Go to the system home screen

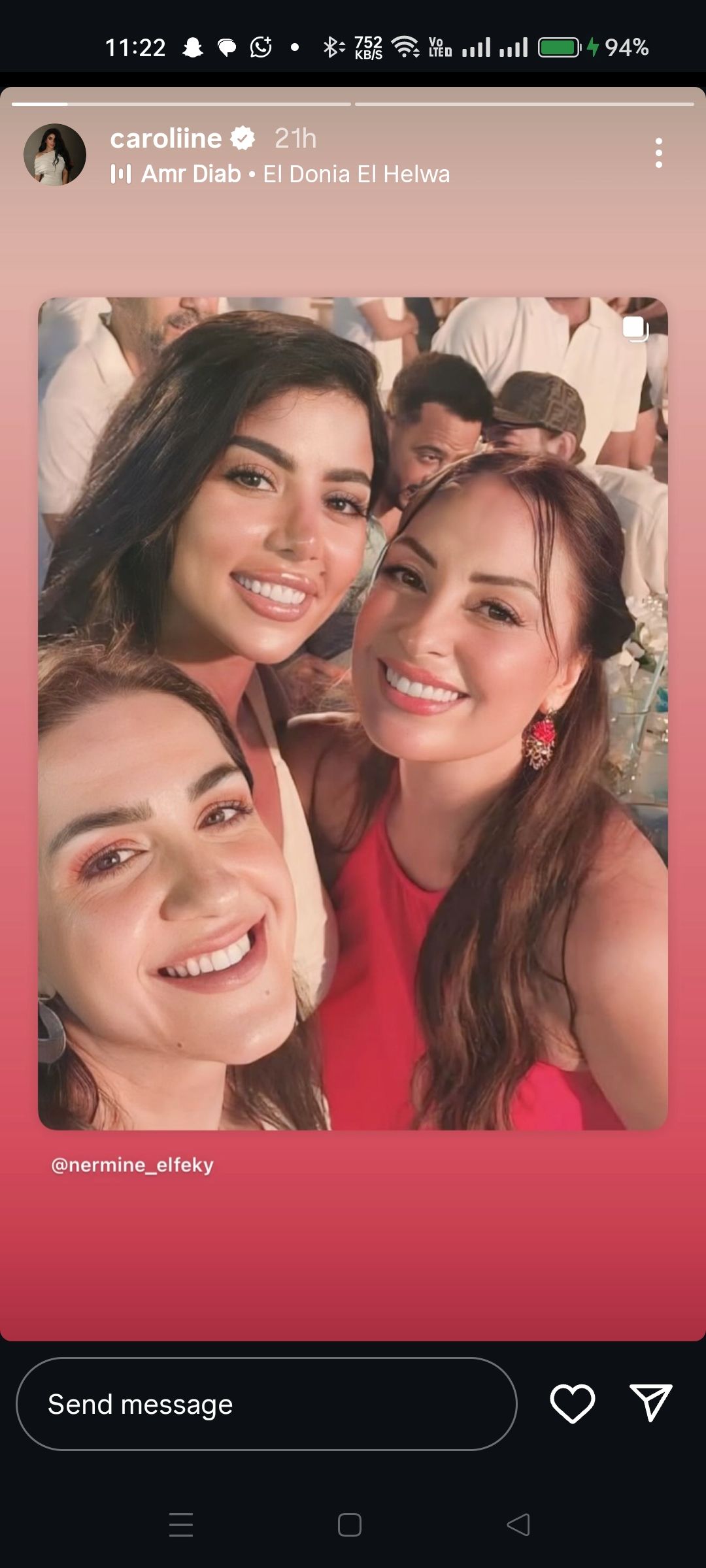pyautogui.click(x=350, y=1525)
